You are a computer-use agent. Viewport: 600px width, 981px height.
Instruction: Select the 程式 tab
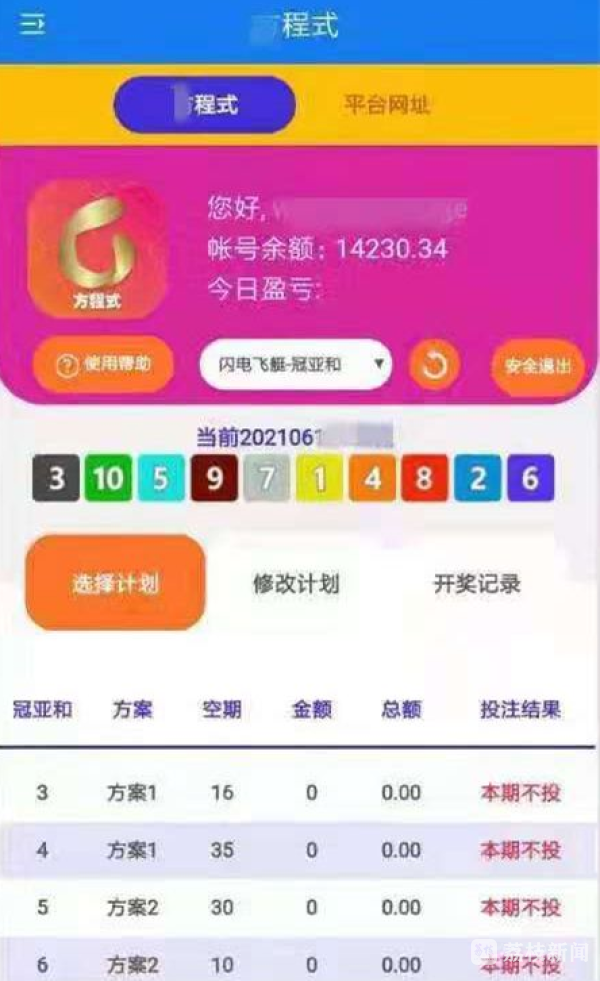pos(205,105)
